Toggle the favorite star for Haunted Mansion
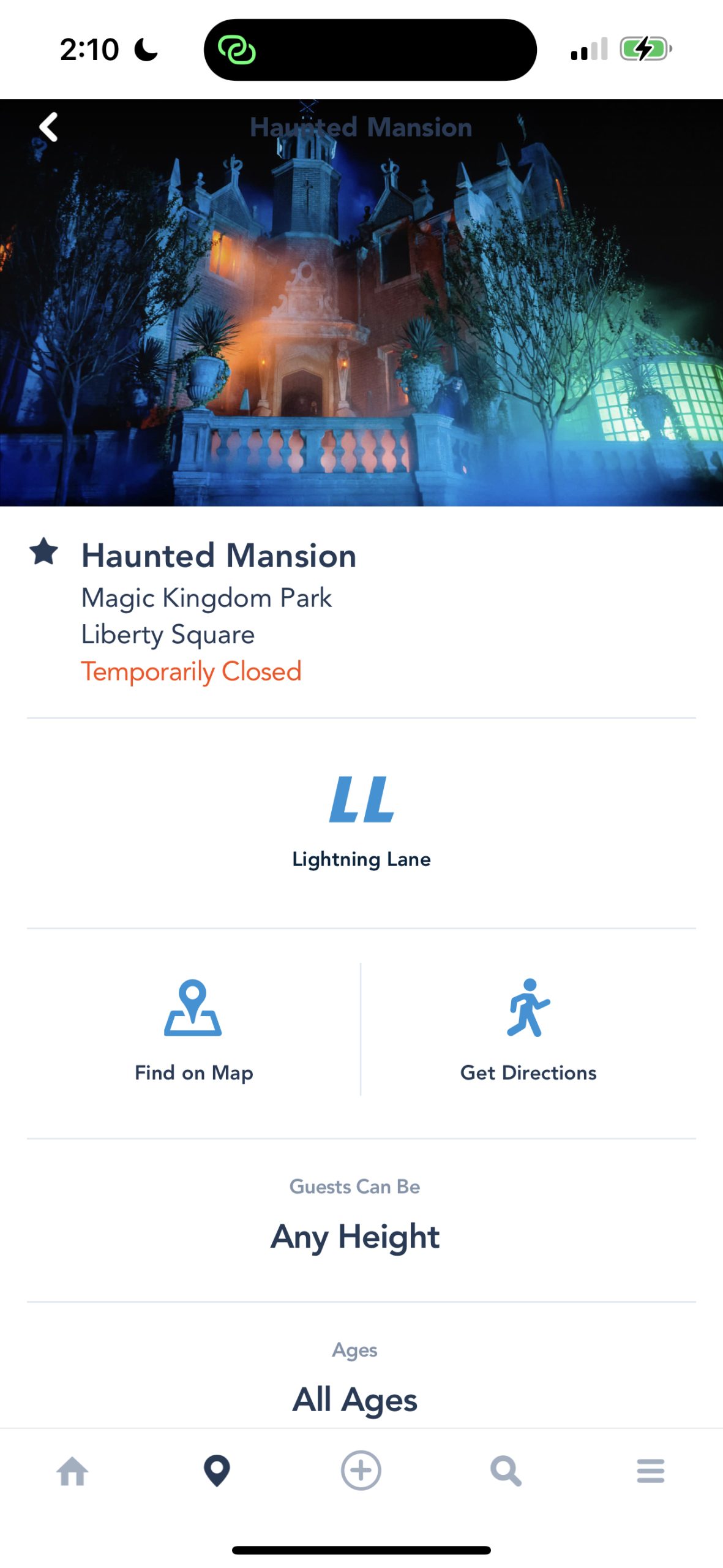Screen dimensions: 723x1568 click(44, 551)
